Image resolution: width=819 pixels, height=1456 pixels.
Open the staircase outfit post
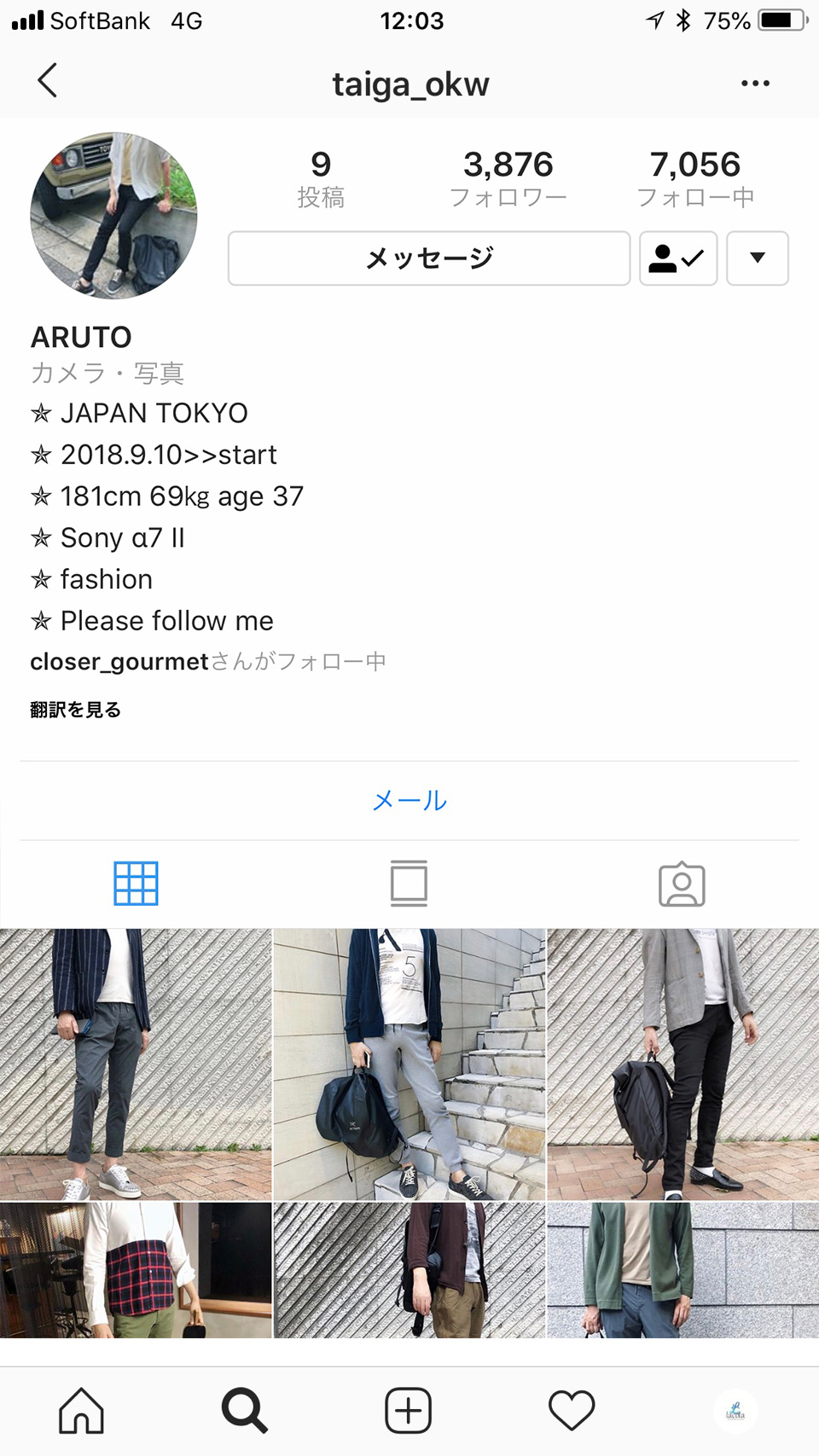(x=409, y=1064)
